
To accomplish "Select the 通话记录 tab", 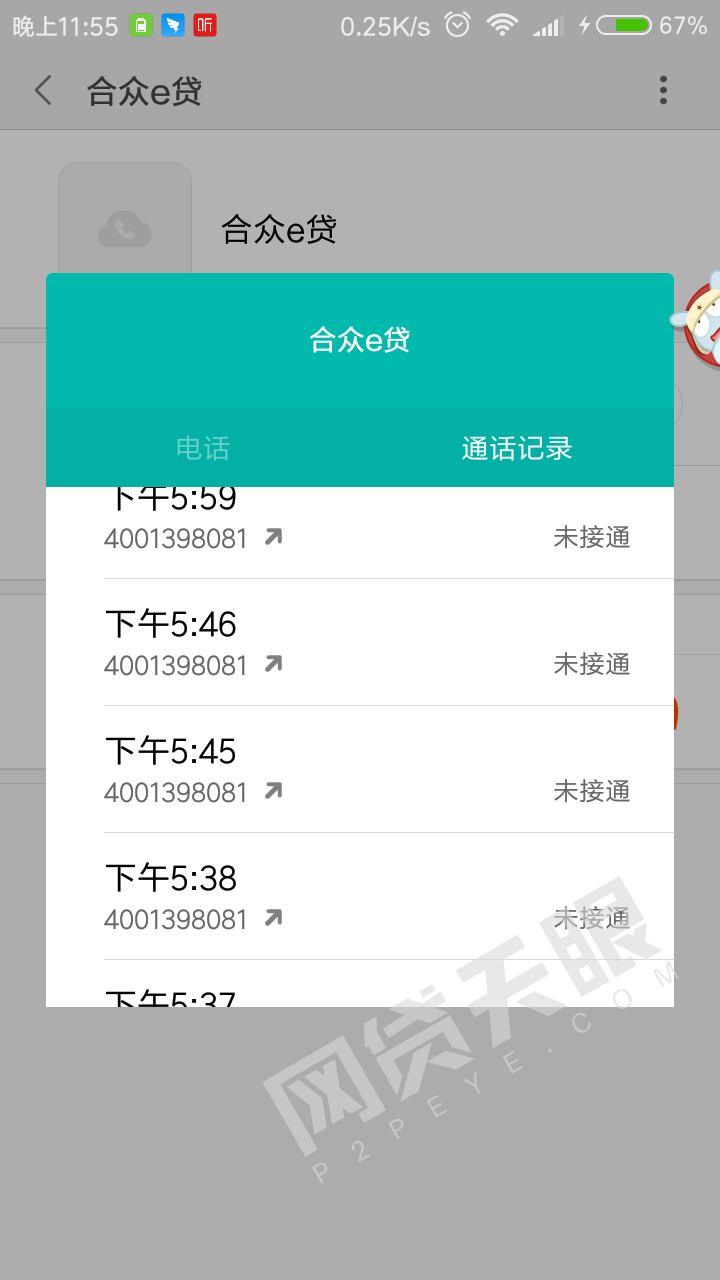I will click(517, 448).
